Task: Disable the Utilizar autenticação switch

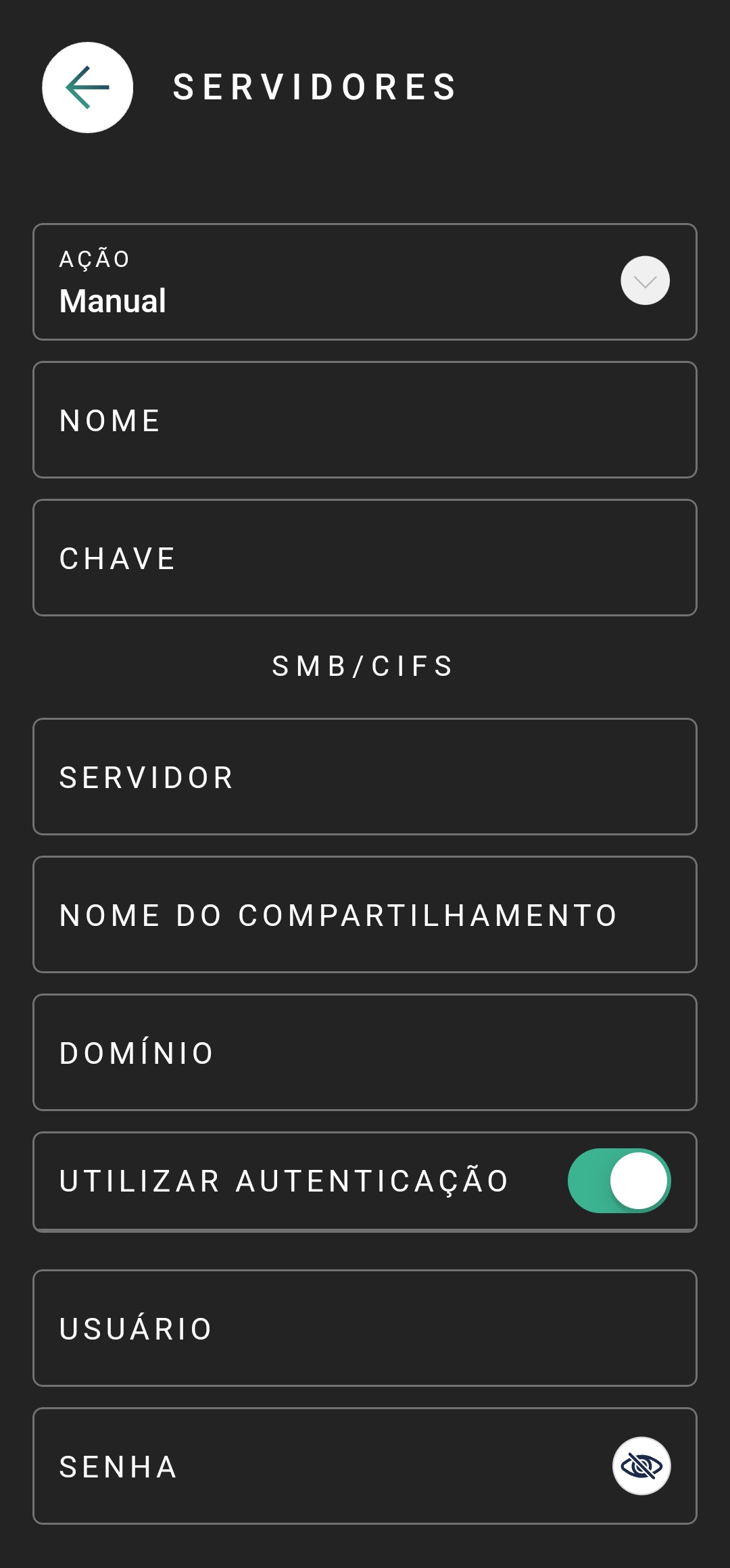Action: pos(619,1181)
